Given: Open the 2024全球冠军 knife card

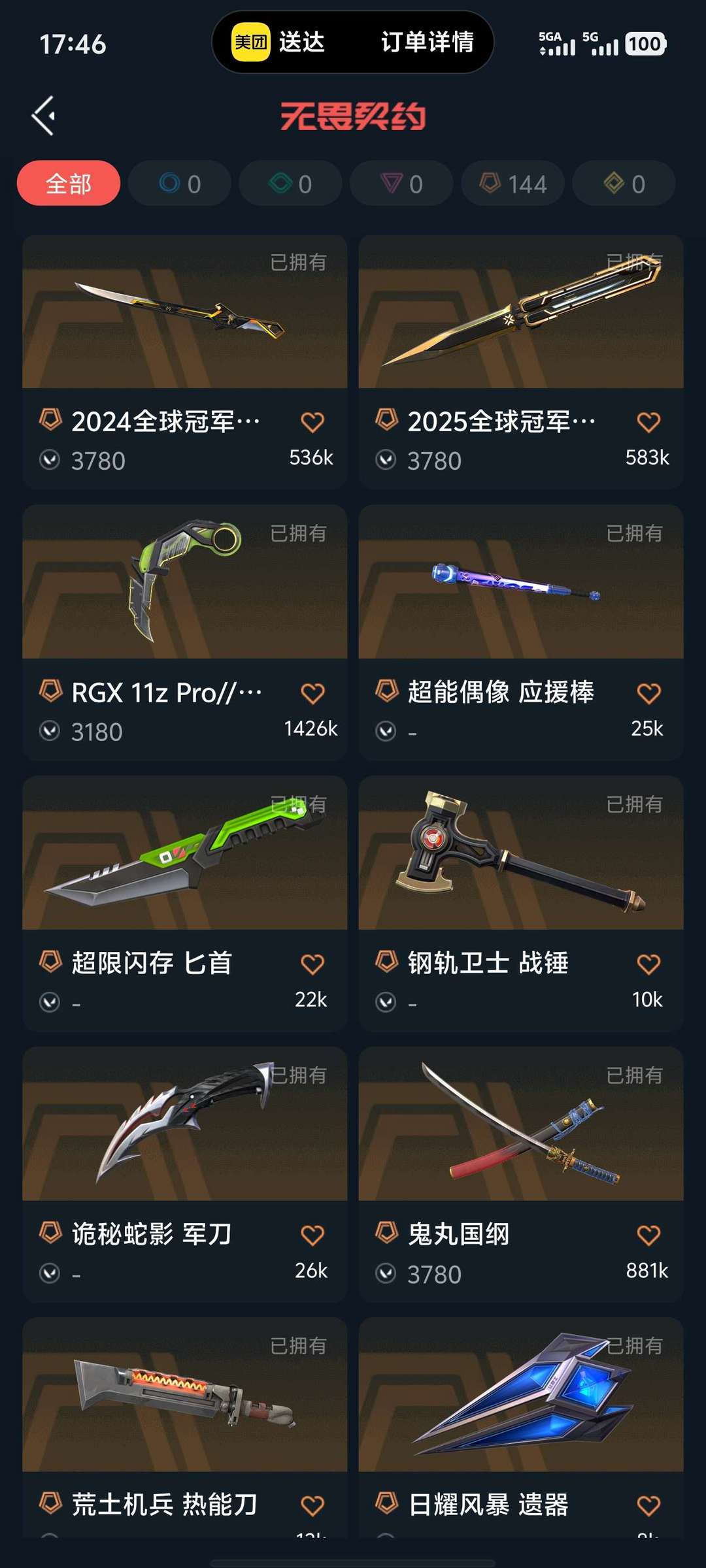Looking at the screenshot, I should (x=184, y=312).
